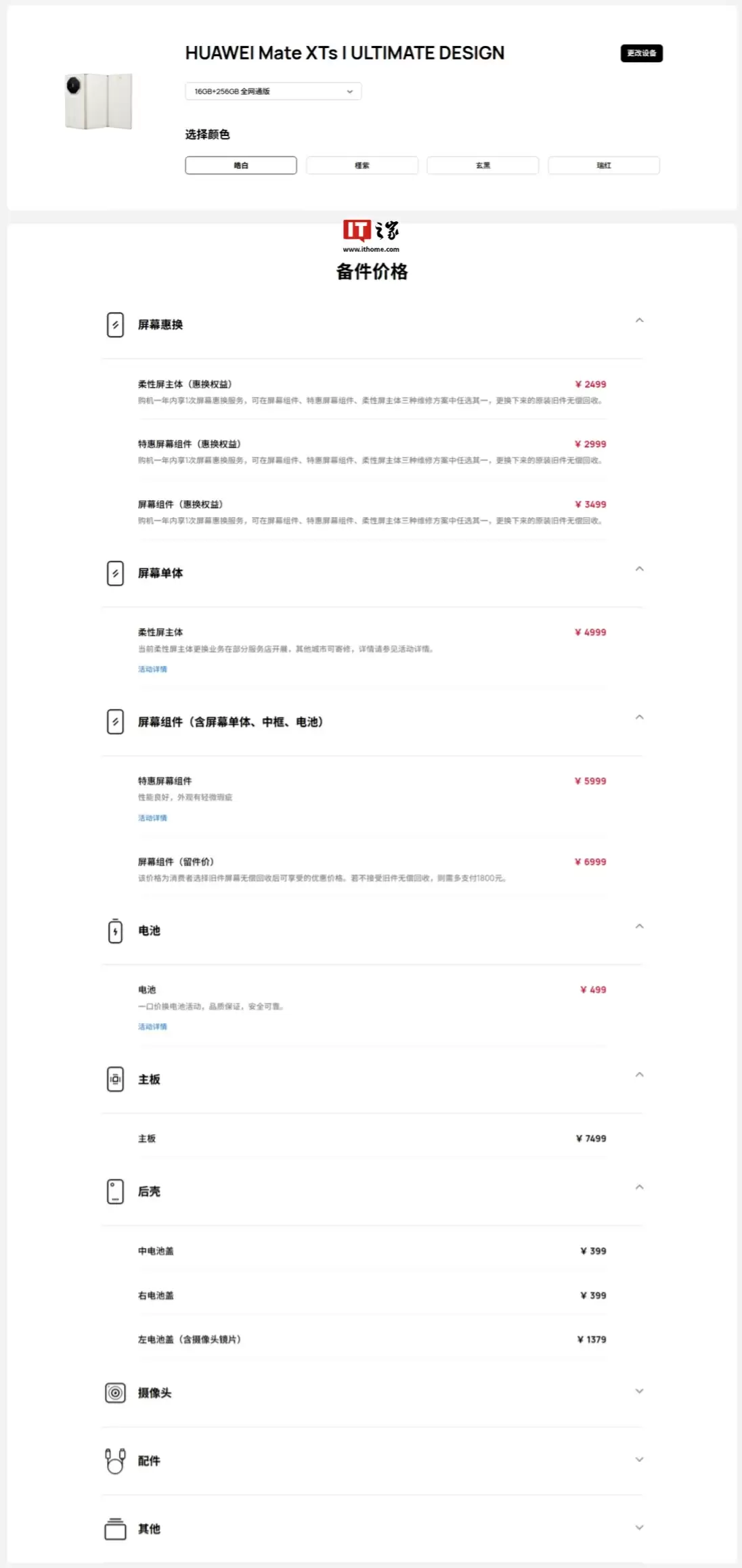Click the 其他 miscellaneous icon
The image size is (742, 1568).
point(115,1529)
